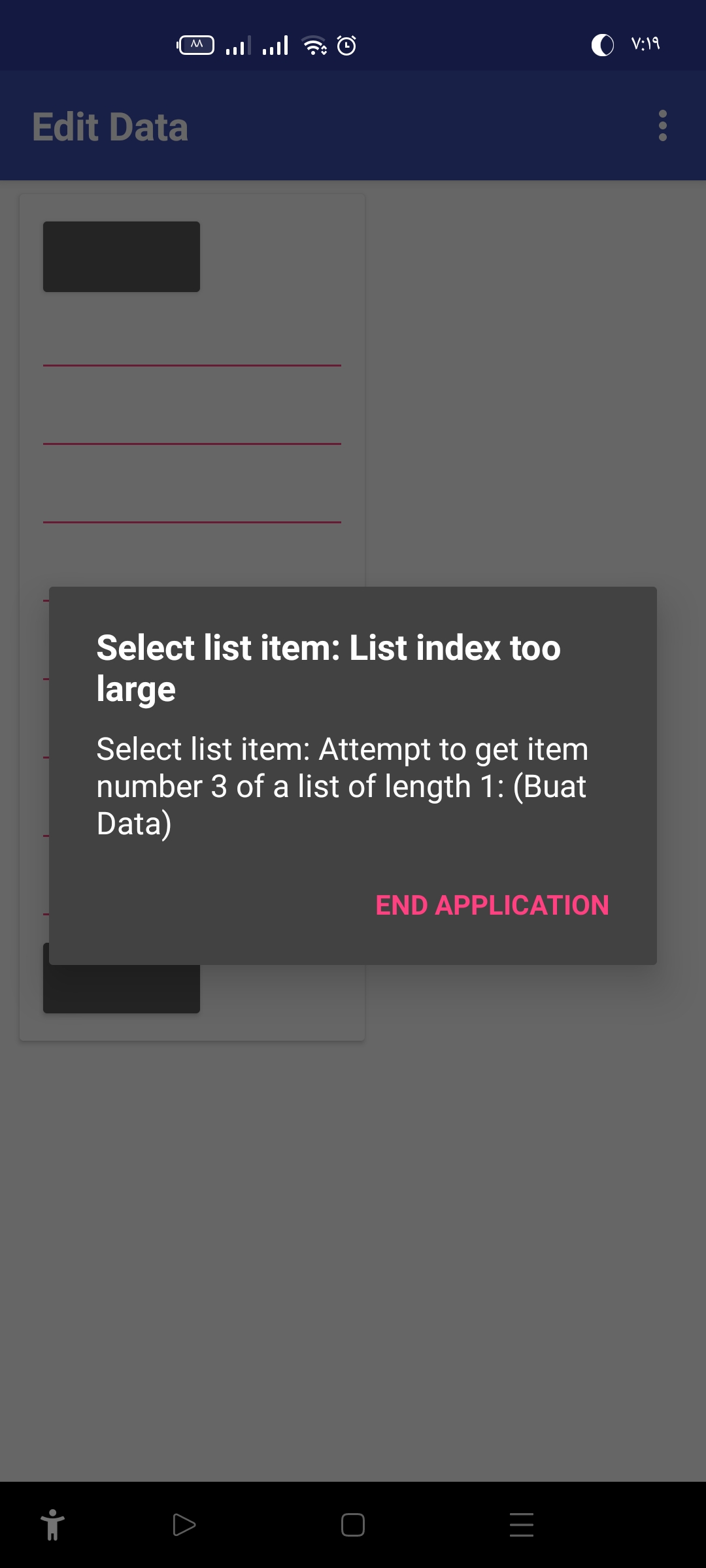The height and width of the screenshot is (1568, 706).
Task: Open the overflow menu in Edit Data bar
Action: [x=662, y=125]
